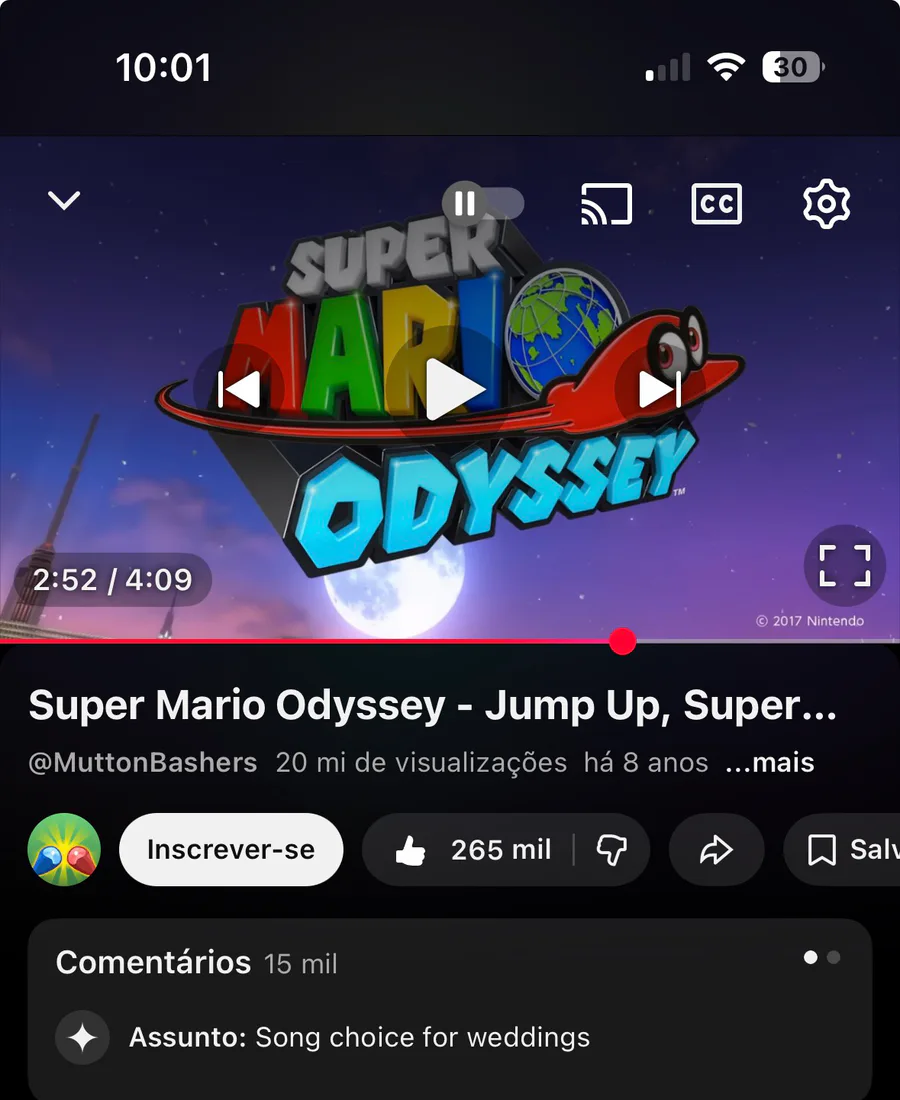900x1100 pixels.
Task: Like the video with 265 mil likes
Action: click(x=470, y=850)
